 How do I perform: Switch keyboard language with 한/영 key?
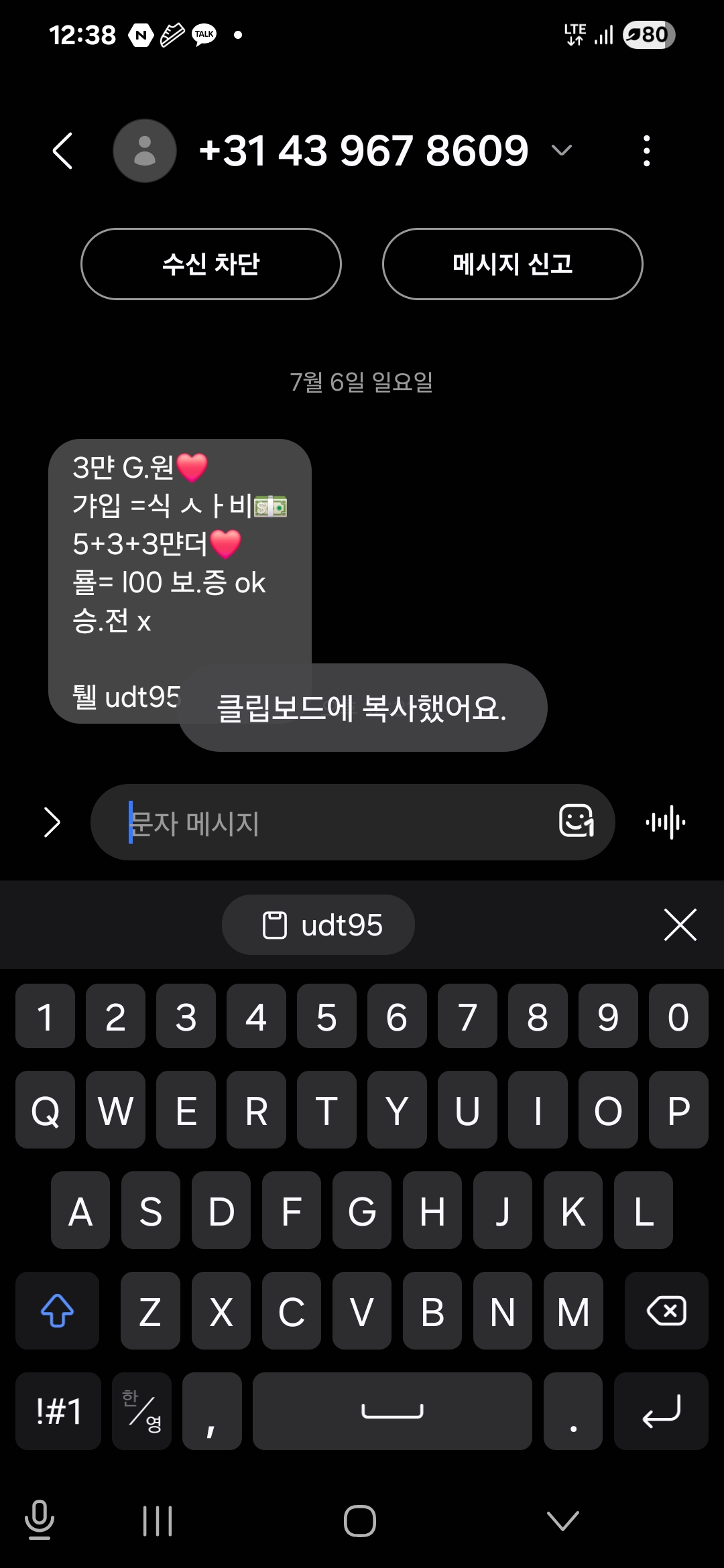point(141,1411)
